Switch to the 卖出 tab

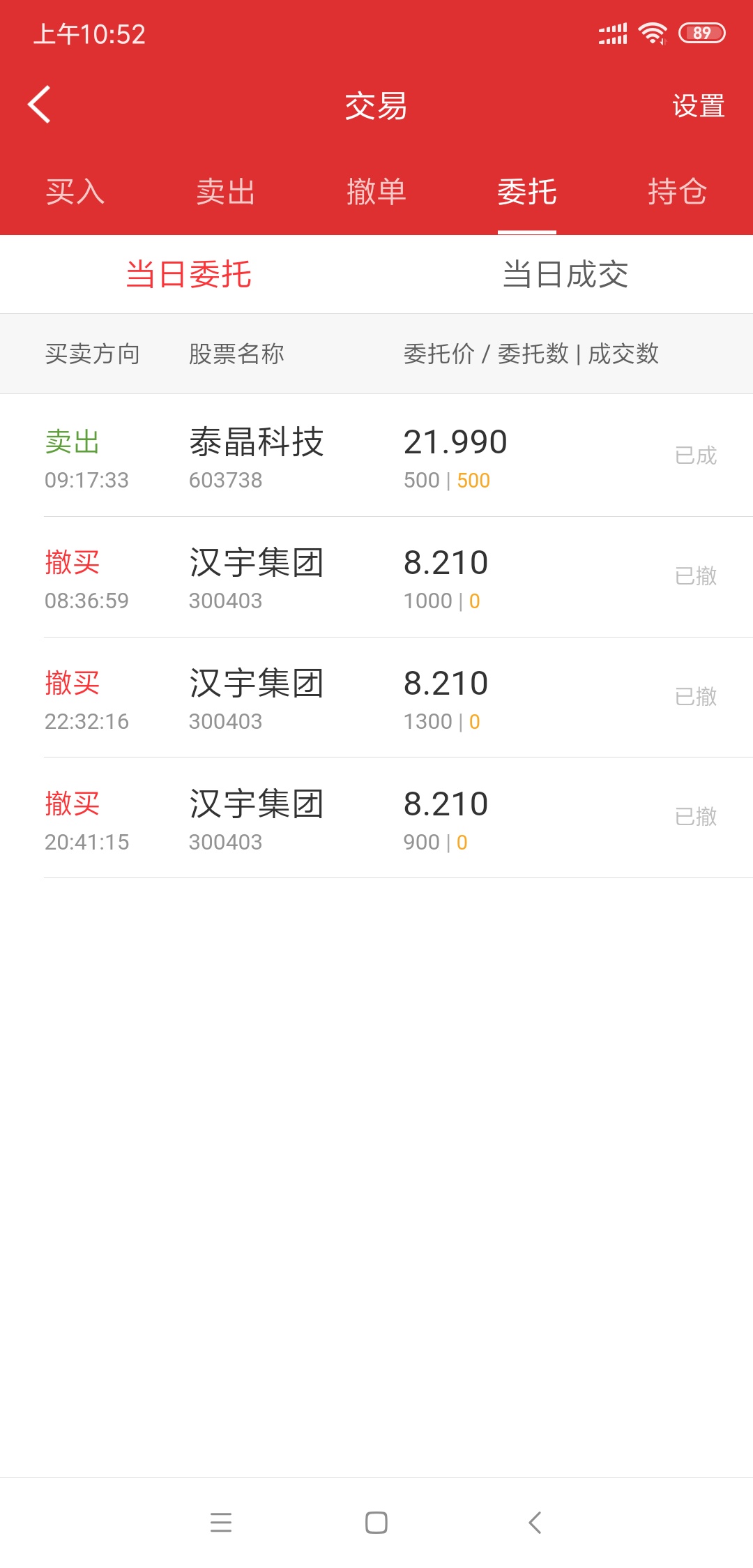tap(226, 192)
